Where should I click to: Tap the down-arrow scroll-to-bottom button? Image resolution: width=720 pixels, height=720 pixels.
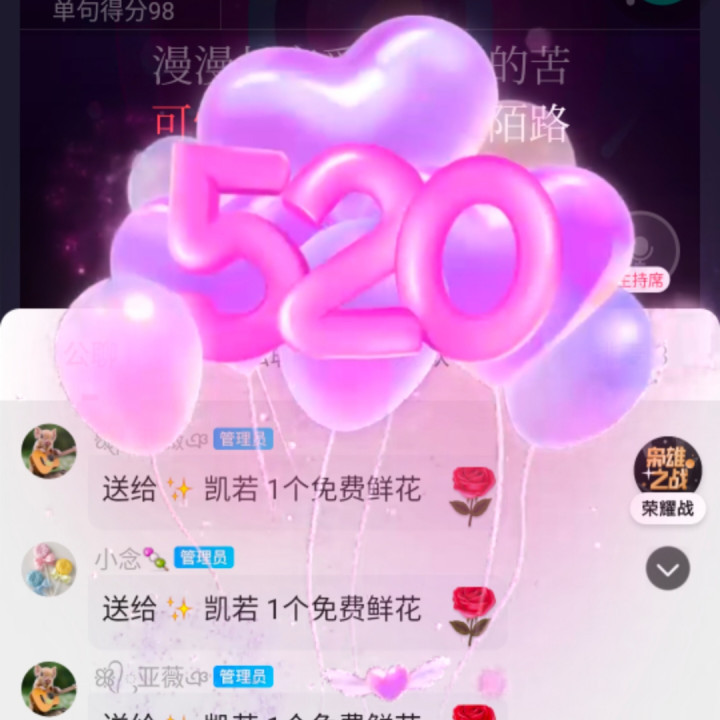click(668, 568)
